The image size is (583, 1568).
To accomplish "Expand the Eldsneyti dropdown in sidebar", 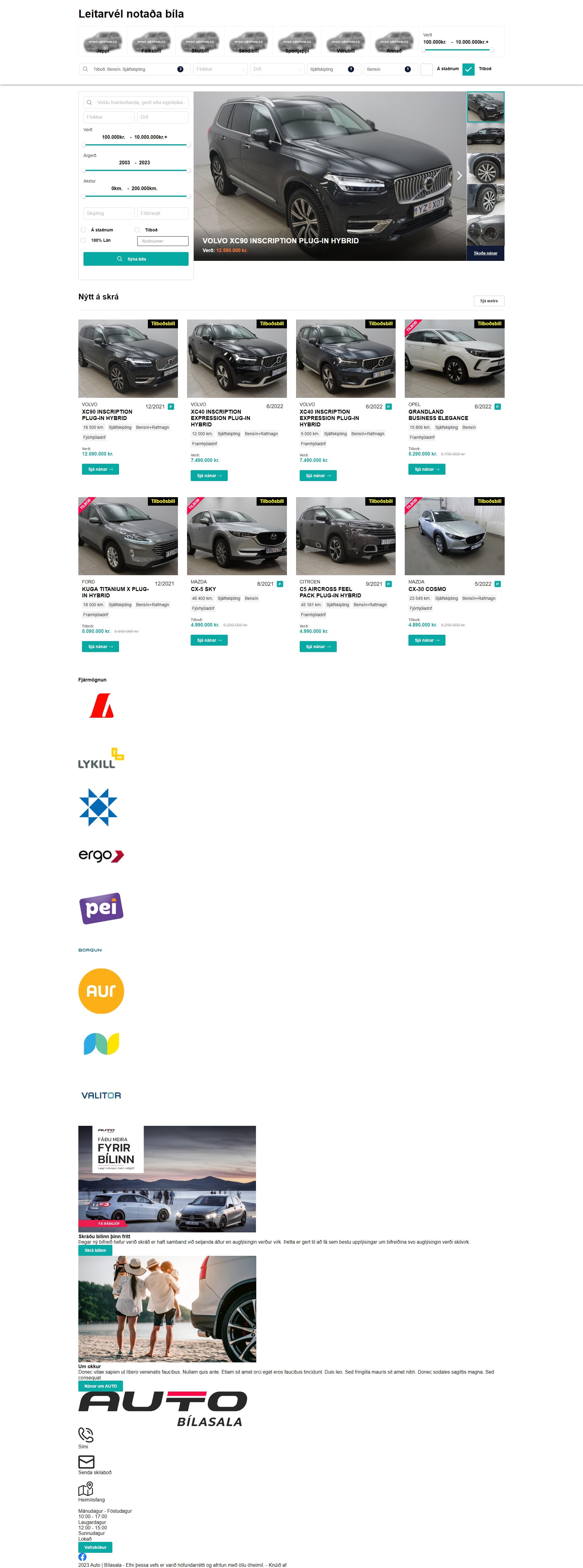I will click(162, 214).
